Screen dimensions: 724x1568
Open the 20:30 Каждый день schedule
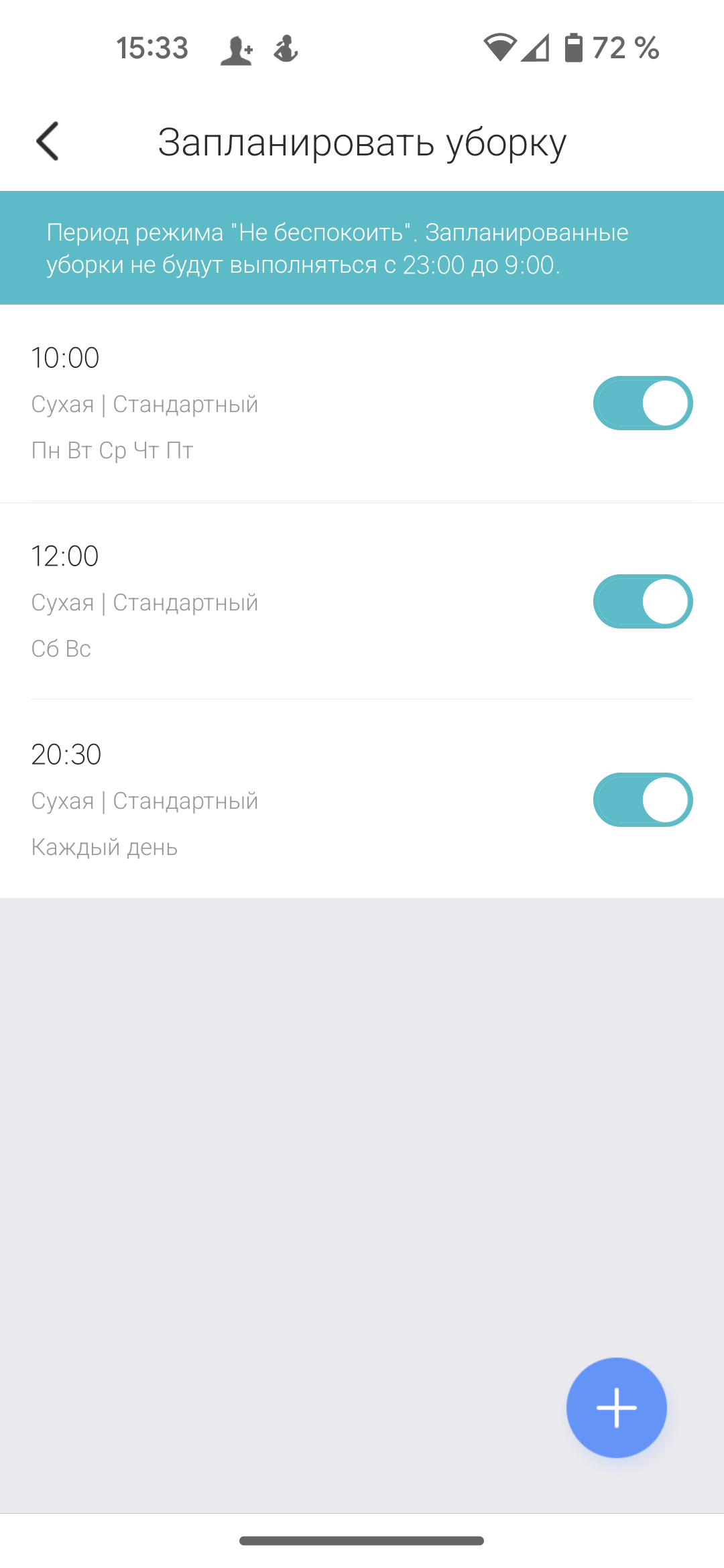click(268, 800)
